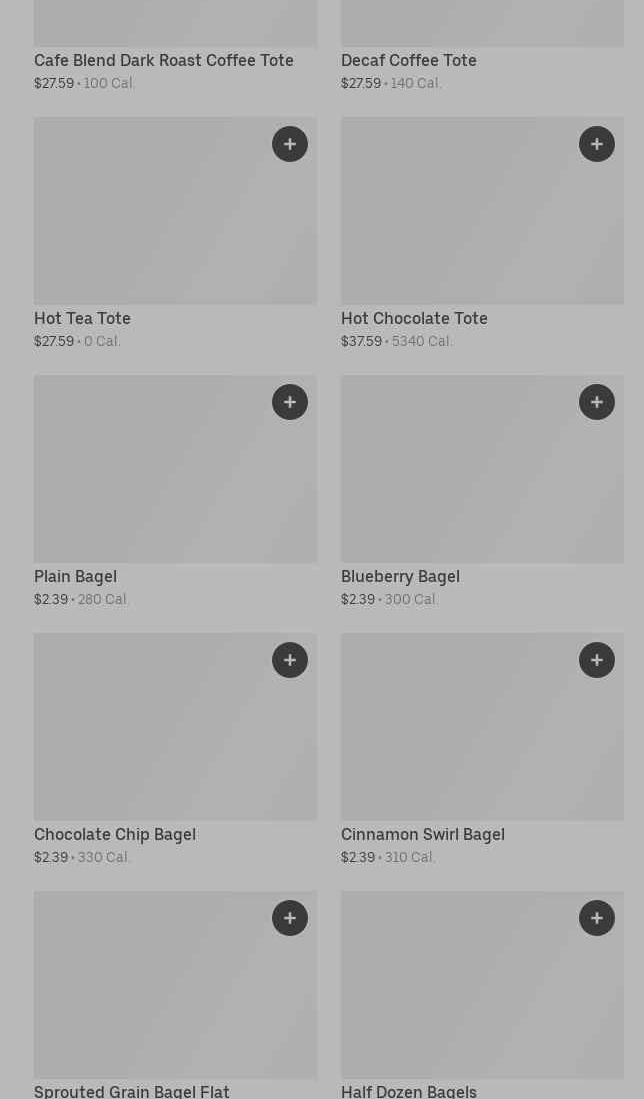
Task: Quick-add the Cinnamon Swirl Bagel
Action: point(597,660)
